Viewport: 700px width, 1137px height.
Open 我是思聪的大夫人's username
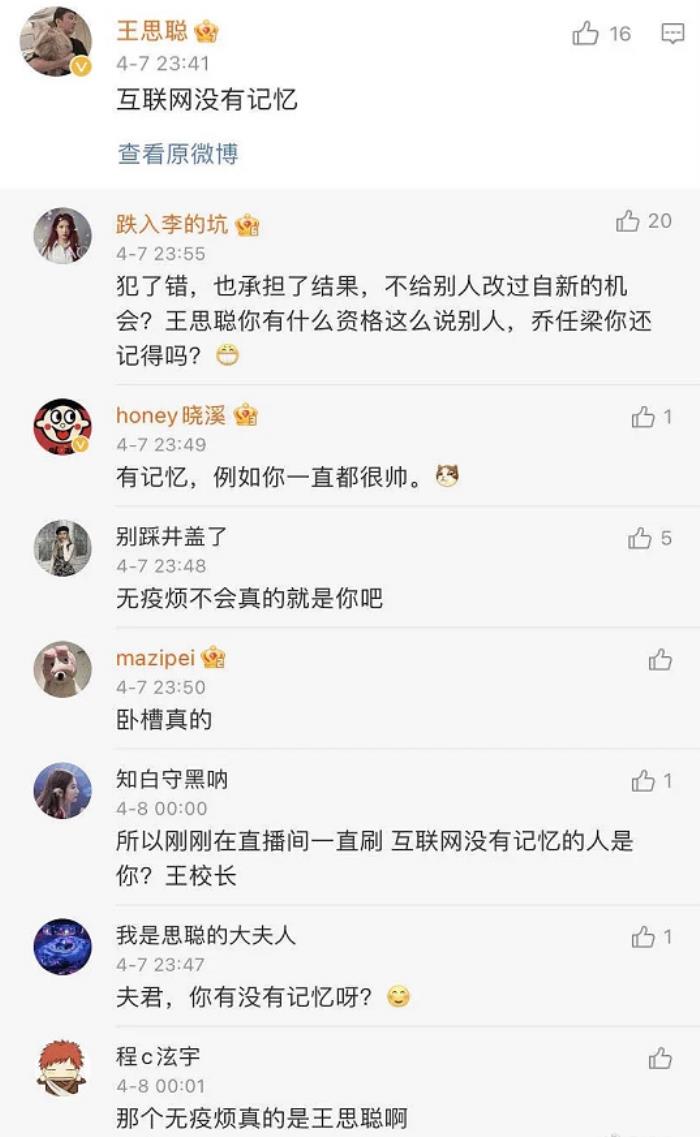(x=206, y=936)
